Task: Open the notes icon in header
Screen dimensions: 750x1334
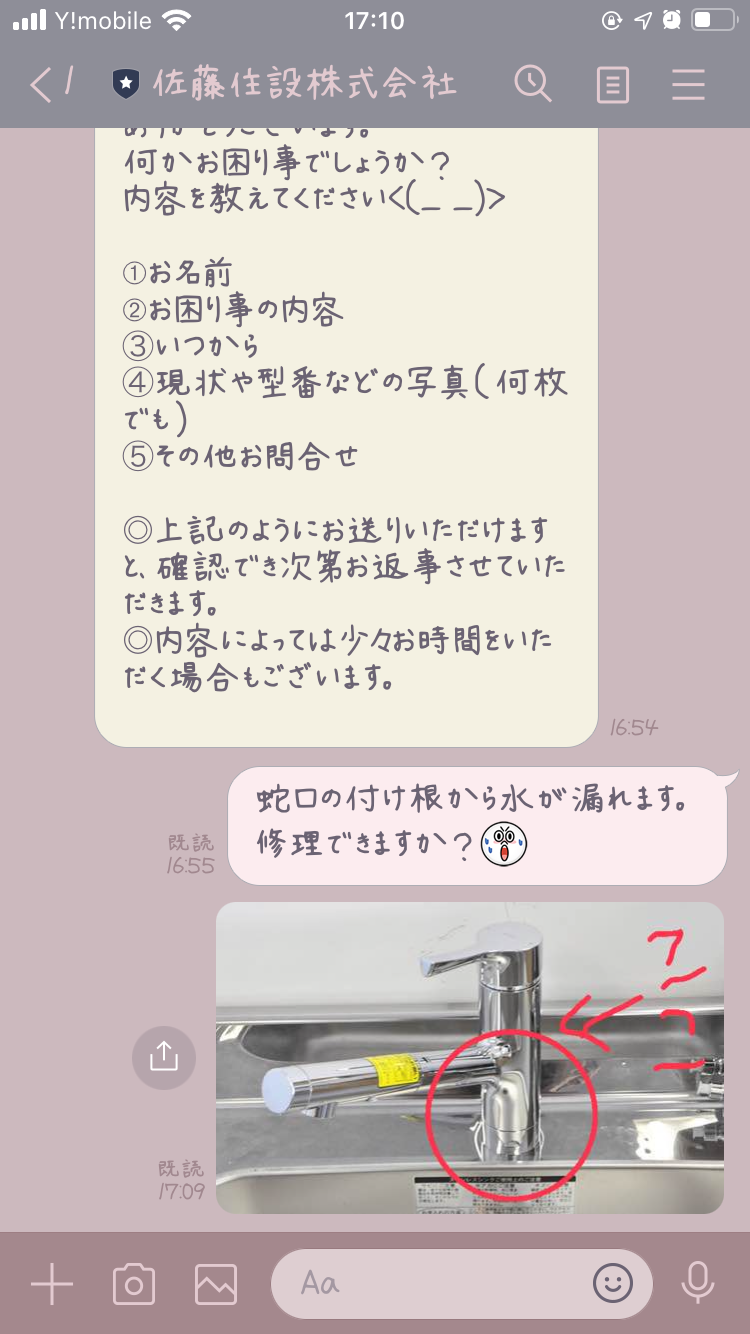Action: (x=612, y=85)
